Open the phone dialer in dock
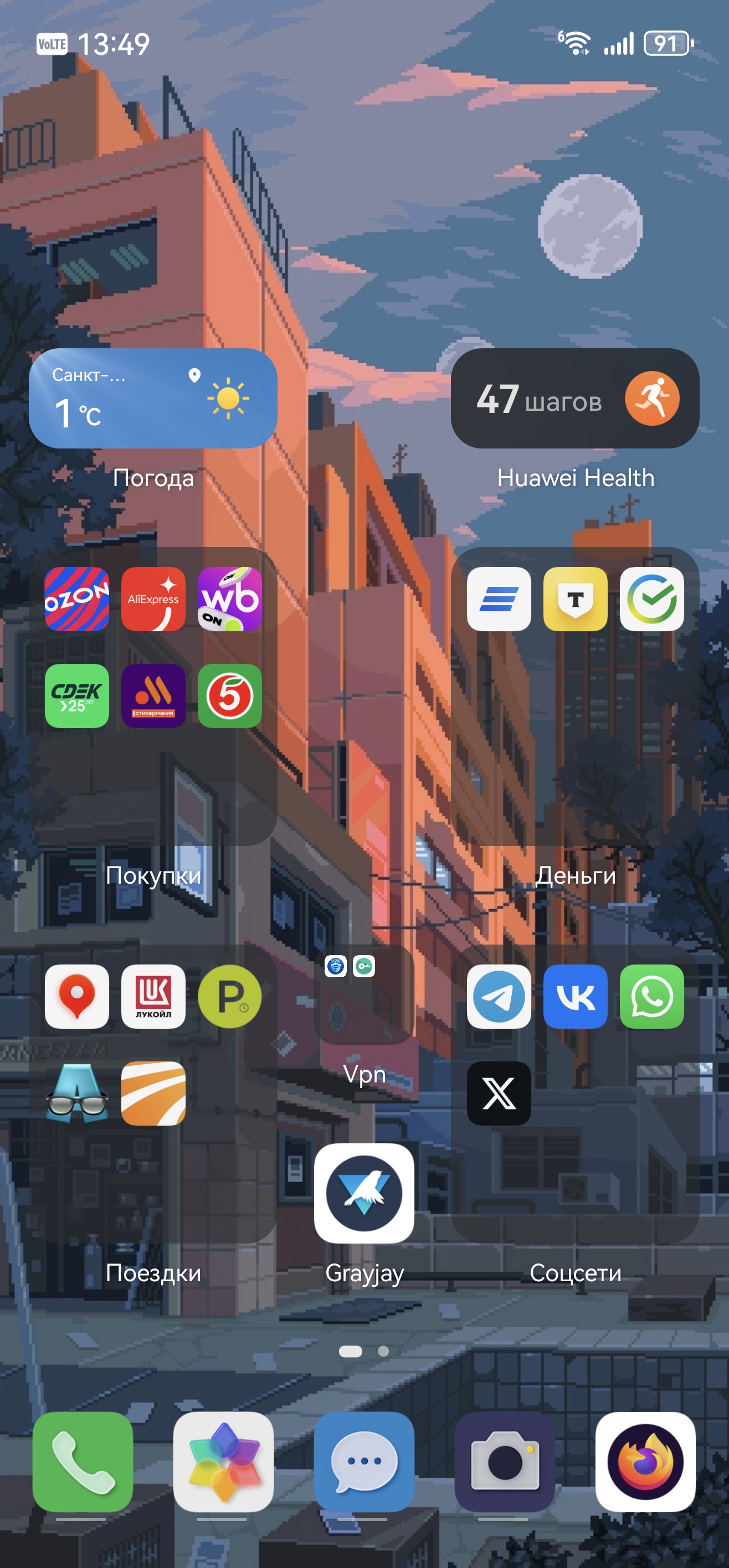The width and height of the screenshot is (729, 1568). (x=83, y=1462)
